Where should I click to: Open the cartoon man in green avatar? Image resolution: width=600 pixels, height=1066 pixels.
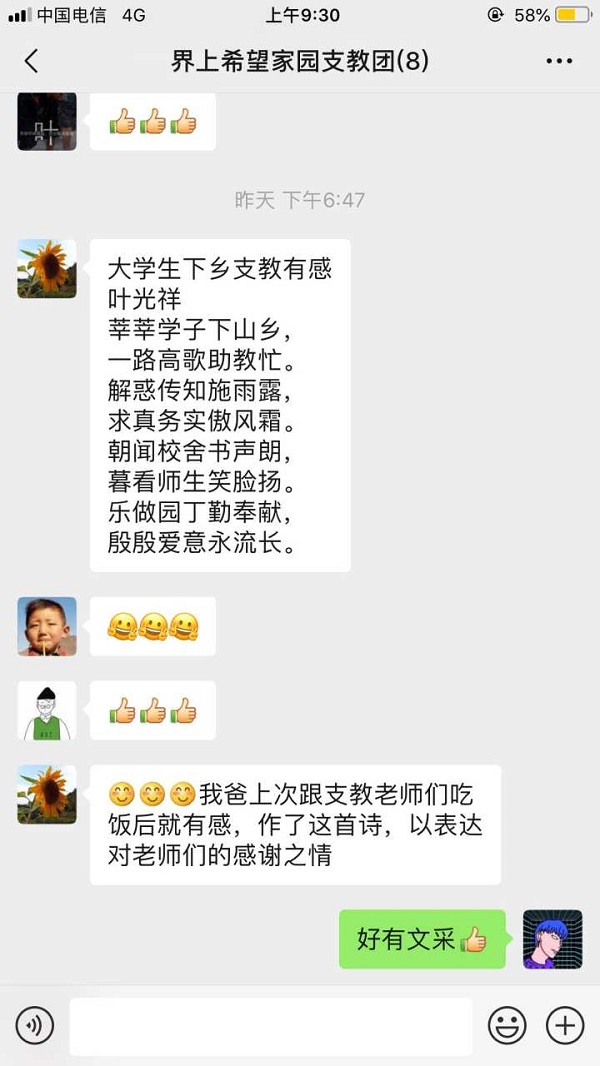47,711
